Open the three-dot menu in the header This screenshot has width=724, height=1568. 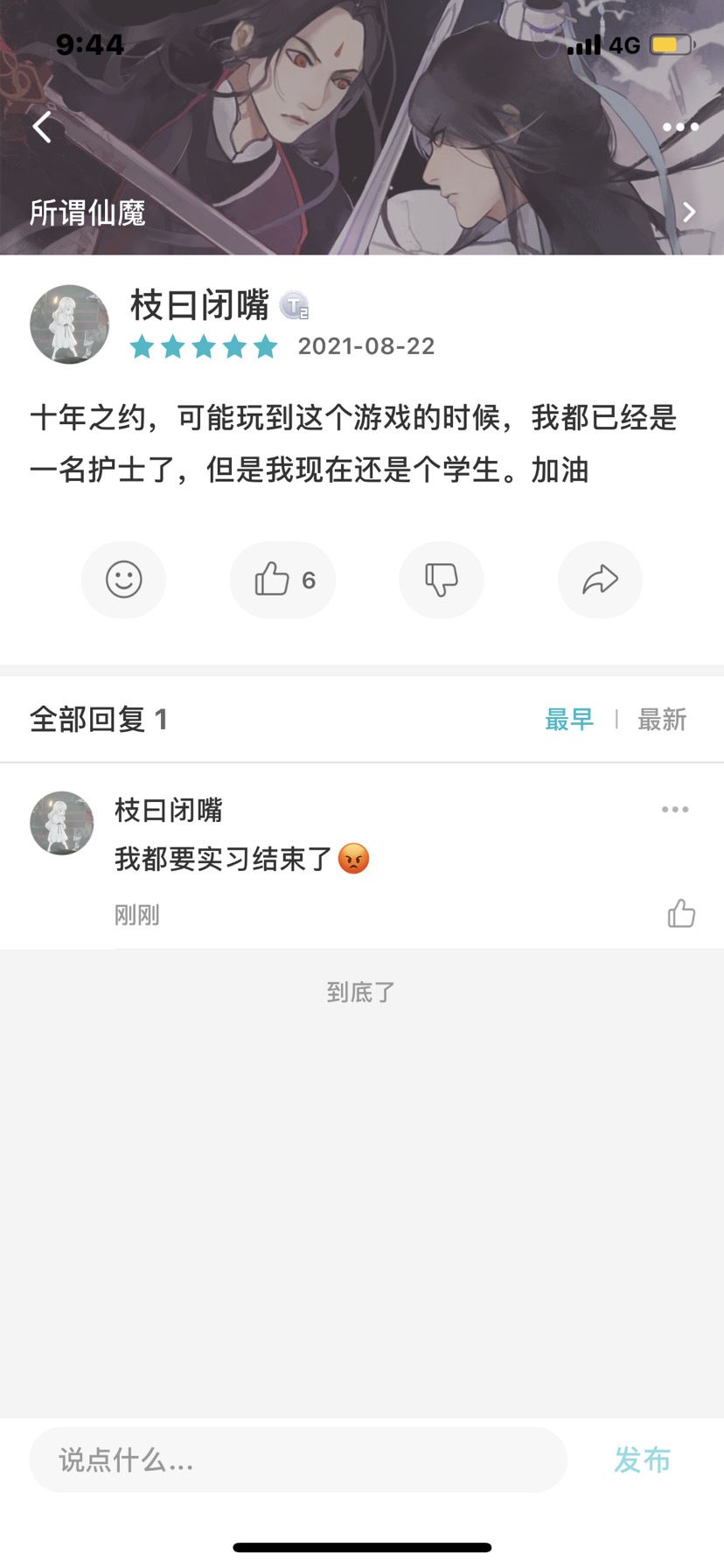point(680,128)
